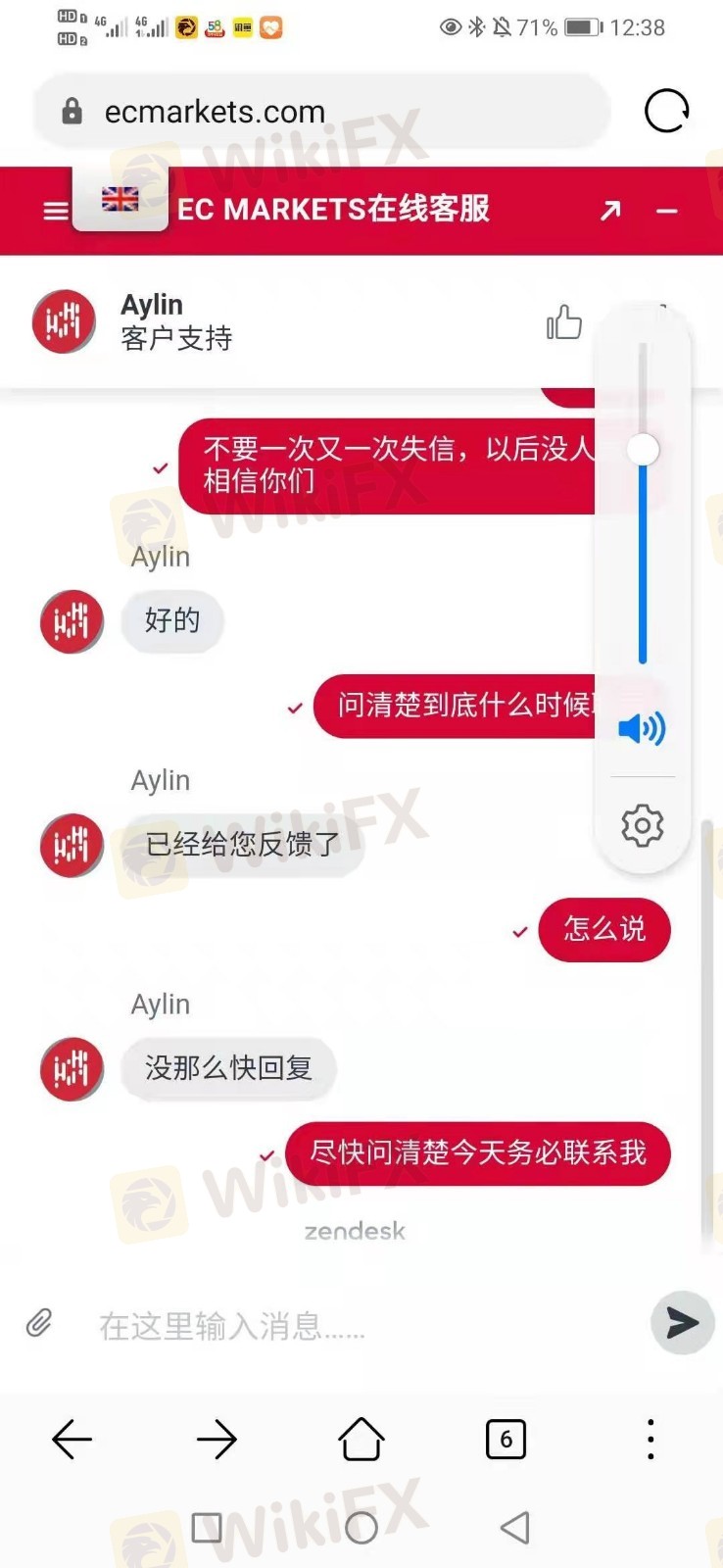This screenshot has width=723, height=1568.
Task: Go back in the browser
Action: 72,1440
